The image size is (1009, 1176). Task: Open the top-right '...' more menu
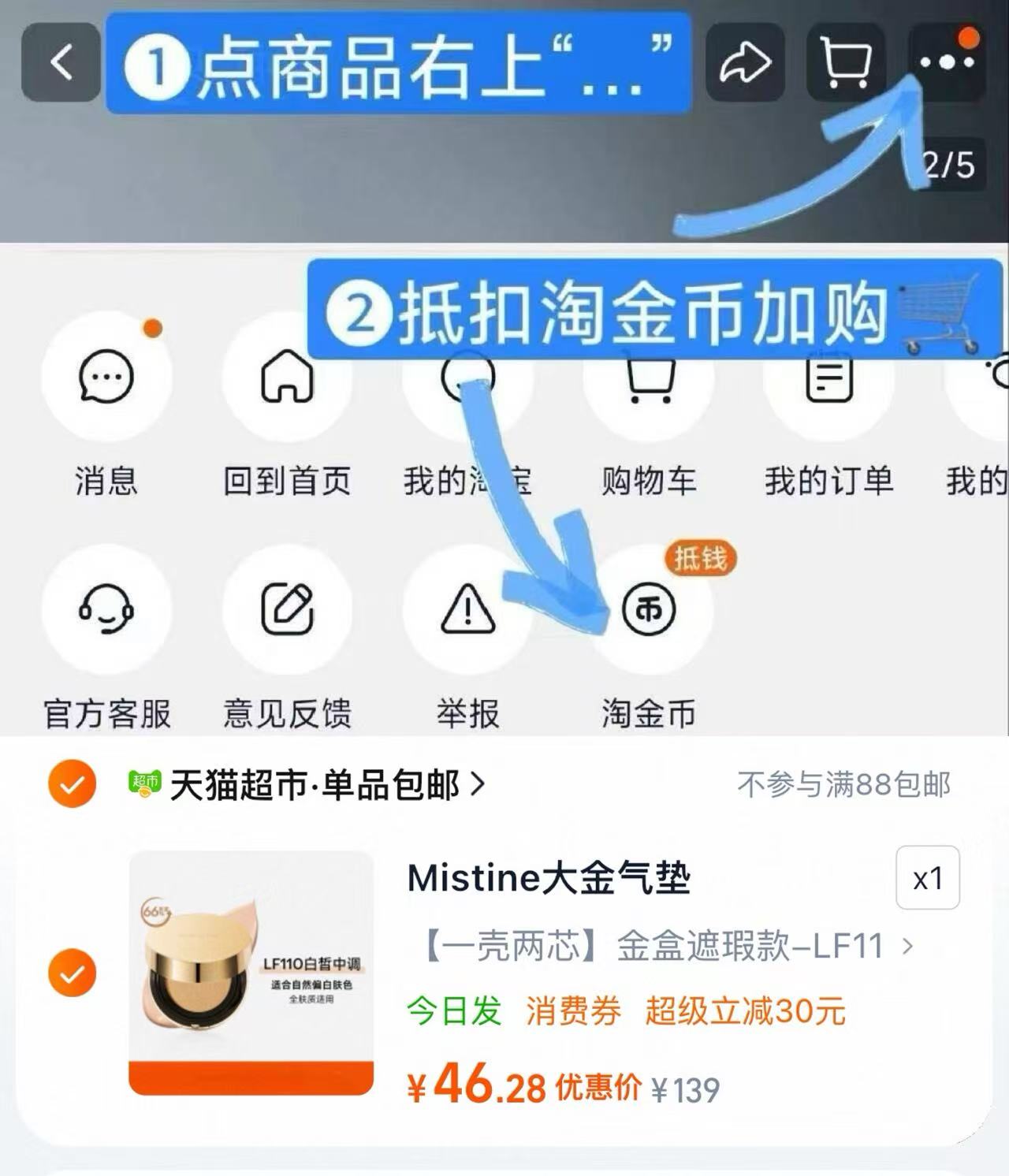click(x=945, y=63)
